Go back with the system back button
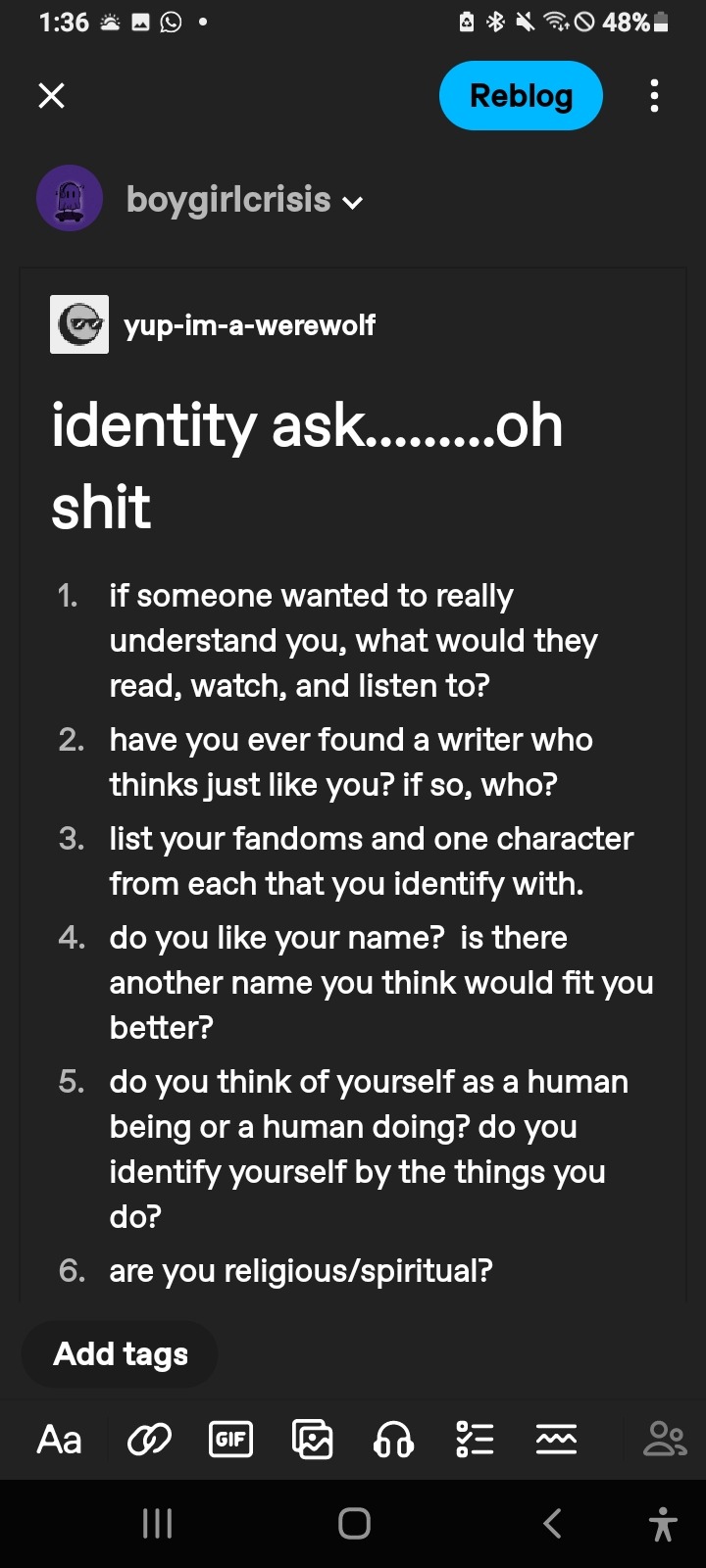Screen dimensions: 706x1568 [x=552, y=1523]
